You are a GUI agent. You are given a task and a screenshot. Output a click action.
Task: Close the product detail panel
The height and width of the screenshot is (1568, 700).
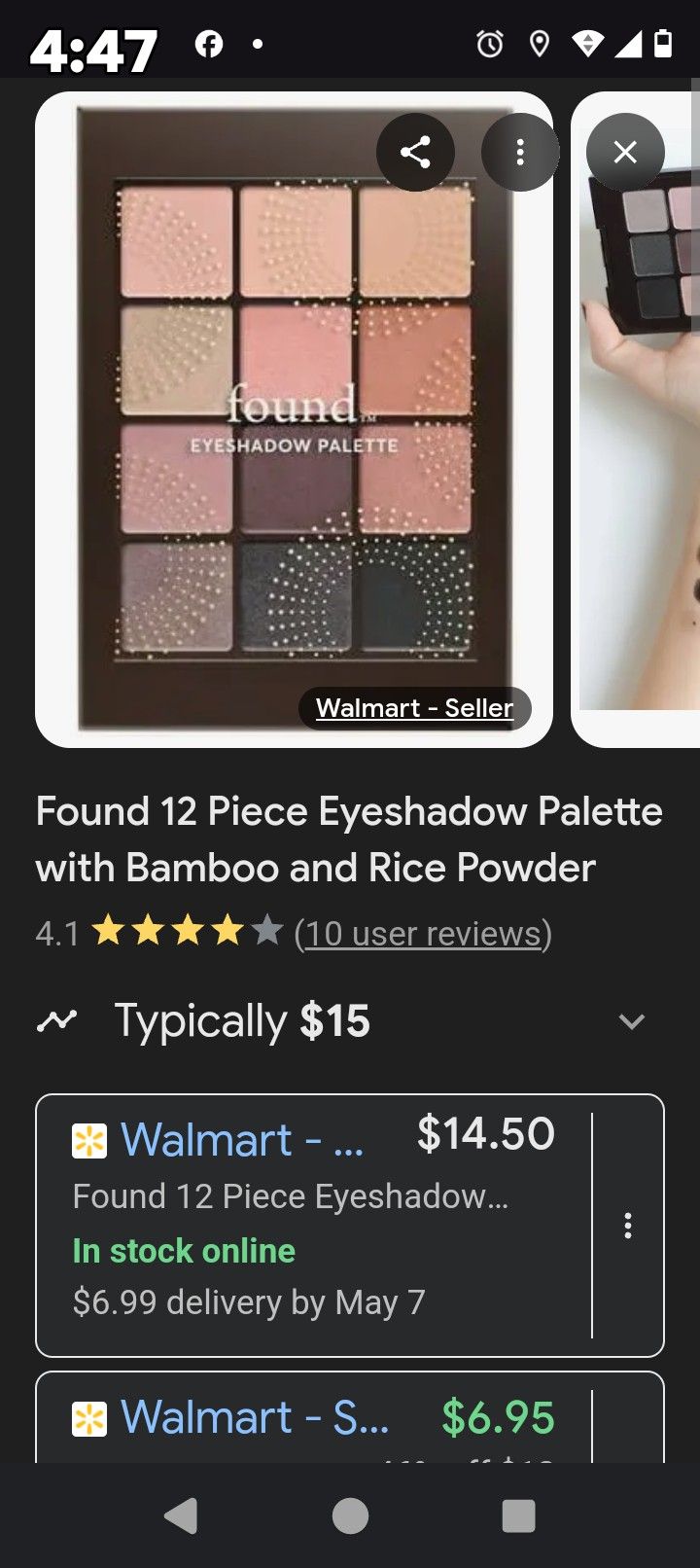625,152
